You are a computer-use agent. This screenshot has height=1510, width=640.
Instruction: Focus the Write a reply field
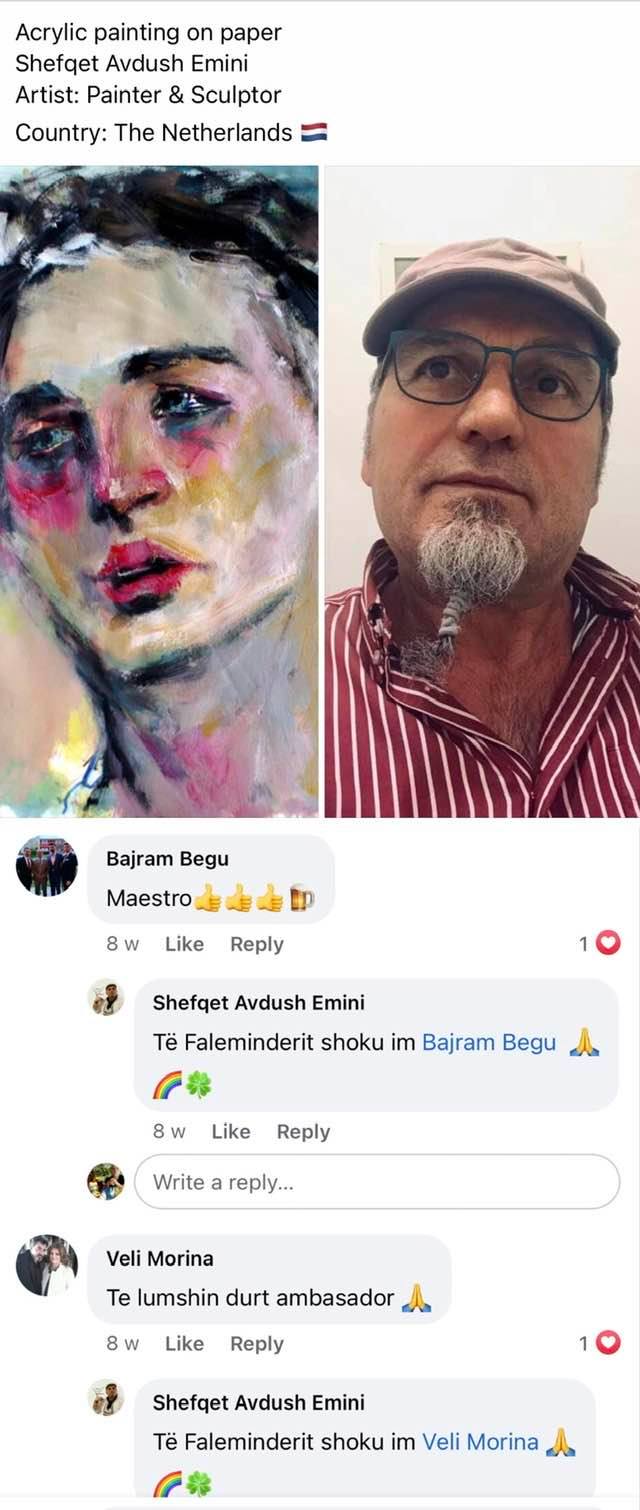coord(377,1182)
